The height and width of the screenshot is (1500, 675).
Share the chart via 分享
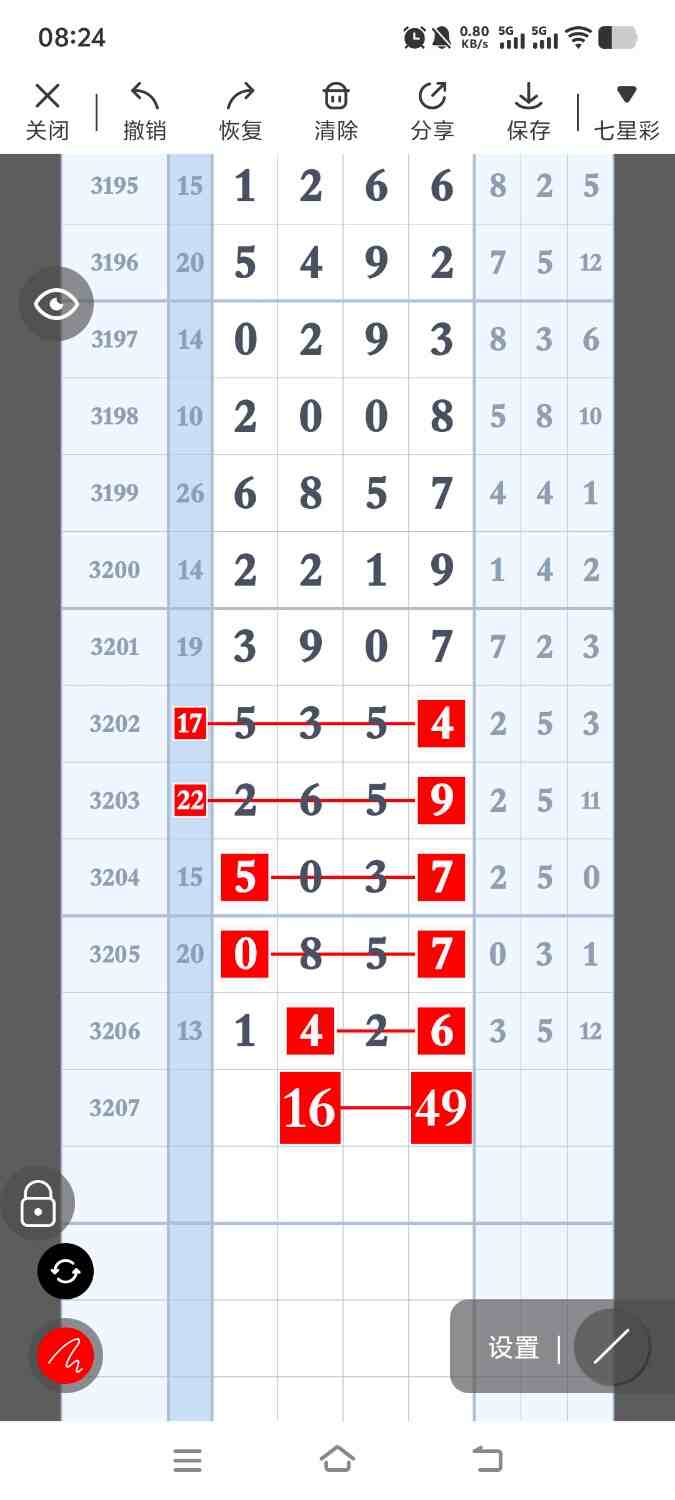click(432, 111)
